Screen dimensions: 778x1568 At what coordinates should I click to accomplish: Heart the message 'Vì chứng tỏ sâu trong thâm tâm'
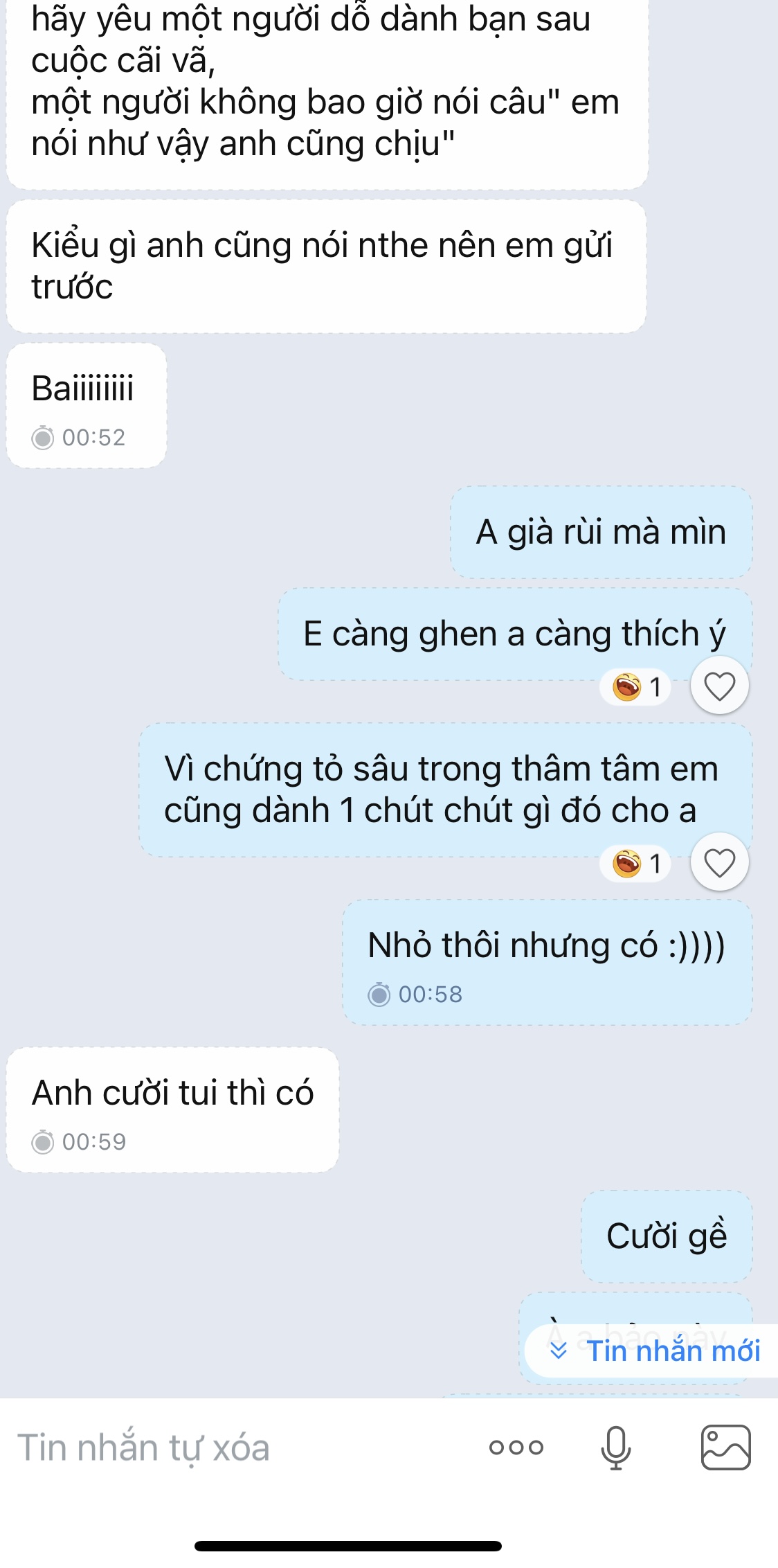[719, 863]
